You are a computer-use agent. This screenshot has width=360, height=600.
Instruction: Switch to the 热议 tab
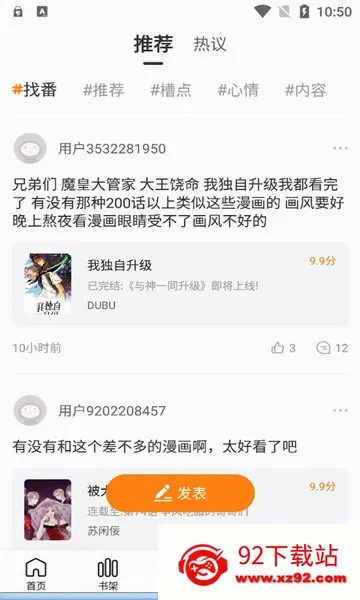(210, 44)
